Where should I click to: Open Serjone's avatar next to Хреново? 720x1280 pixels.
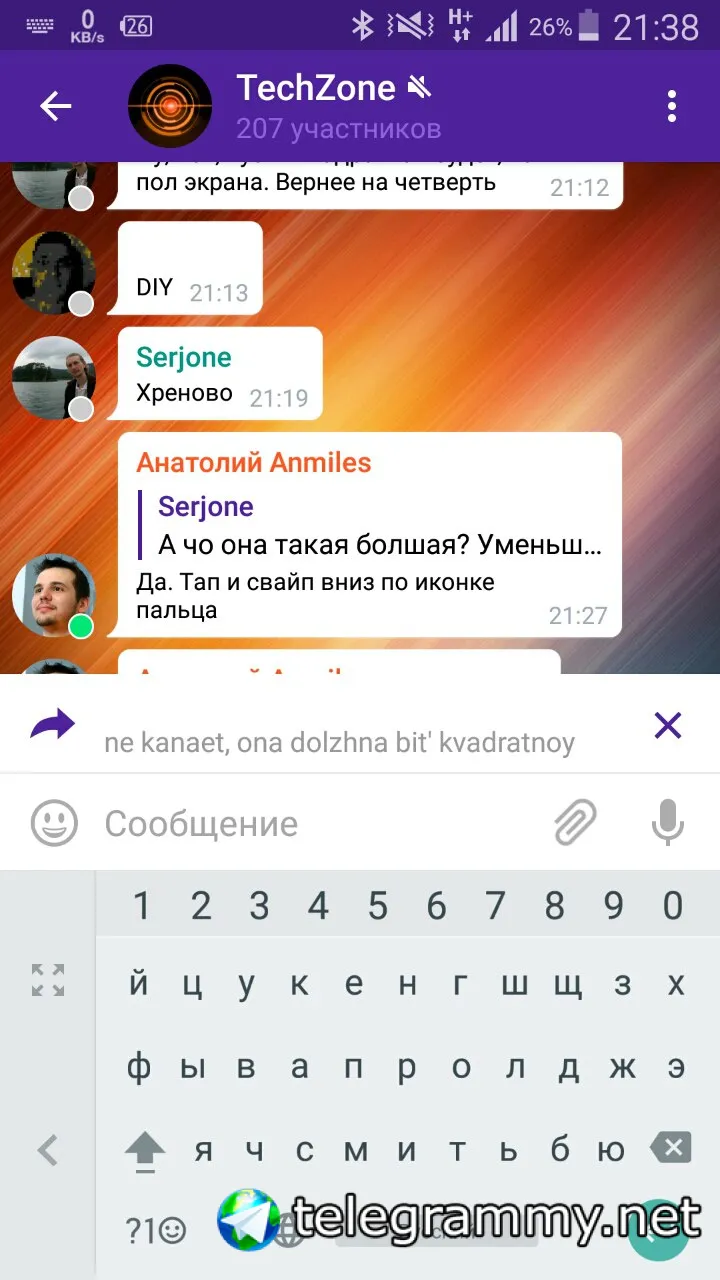click(53, 377)
